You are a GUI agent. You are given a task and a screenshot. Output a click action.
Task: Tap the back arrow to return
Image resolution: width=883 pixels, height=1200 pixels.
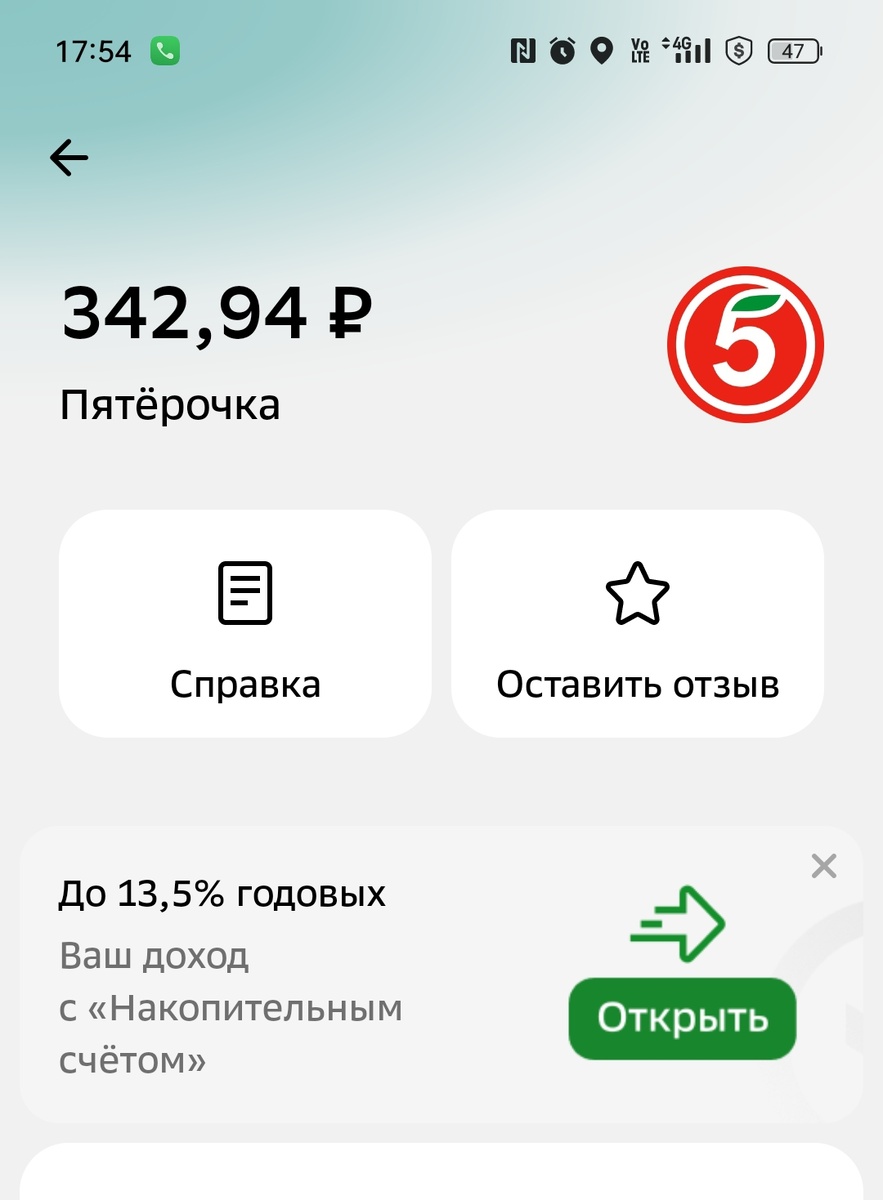(67, 157)
